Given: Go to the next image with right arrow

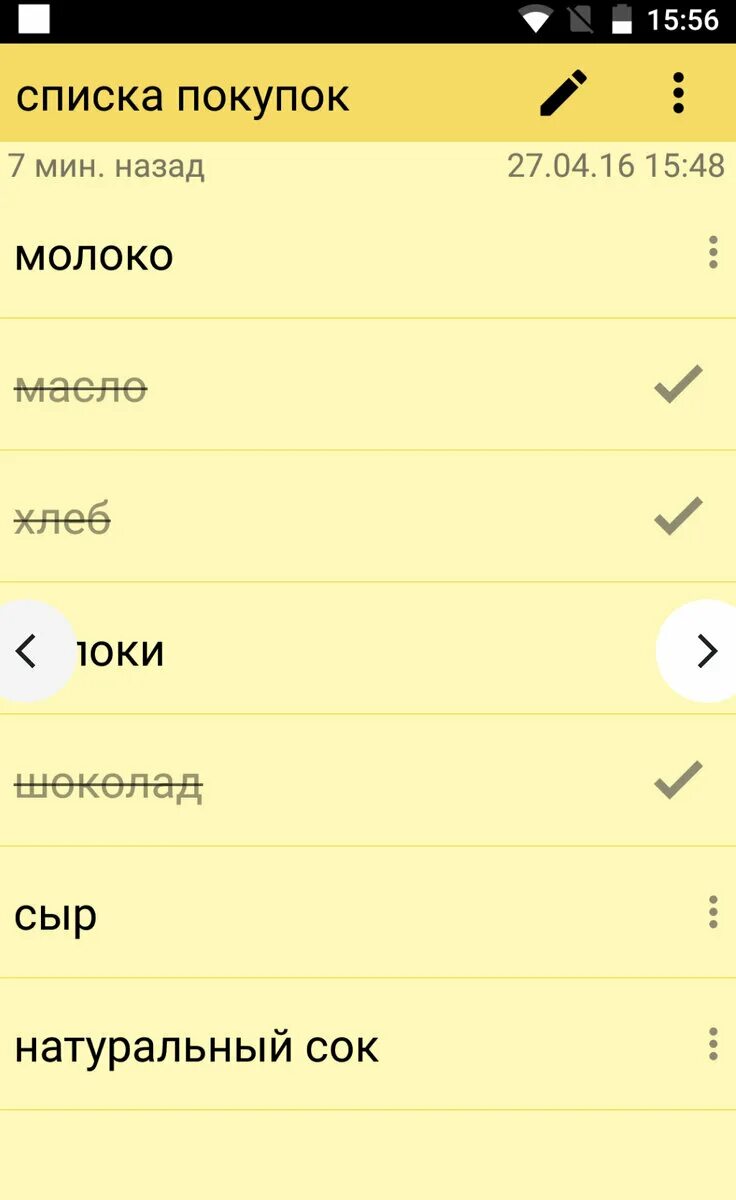Looking at the screenshot, I should [x=703, y=651].
